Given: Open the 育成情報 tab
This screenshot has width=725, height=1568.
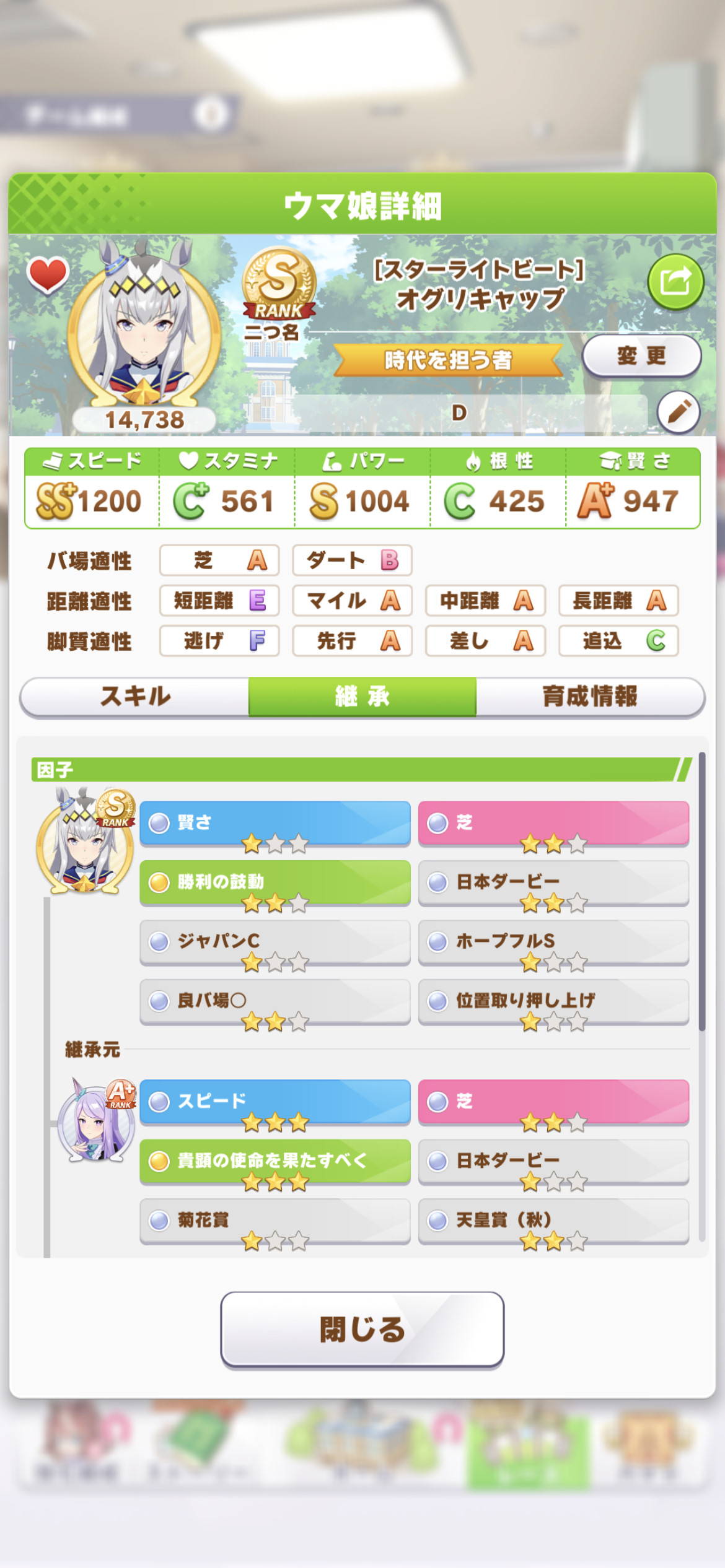Looking at the screenshot, I should 590,697.
